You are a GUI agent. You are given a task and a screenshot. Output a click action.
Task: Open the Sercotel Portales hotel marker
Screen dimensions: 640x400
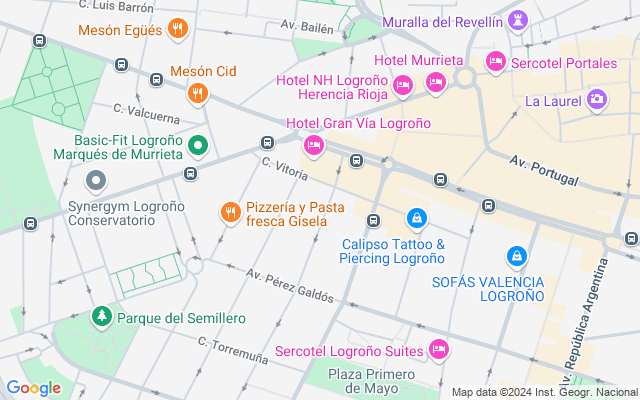click(496, 62)
